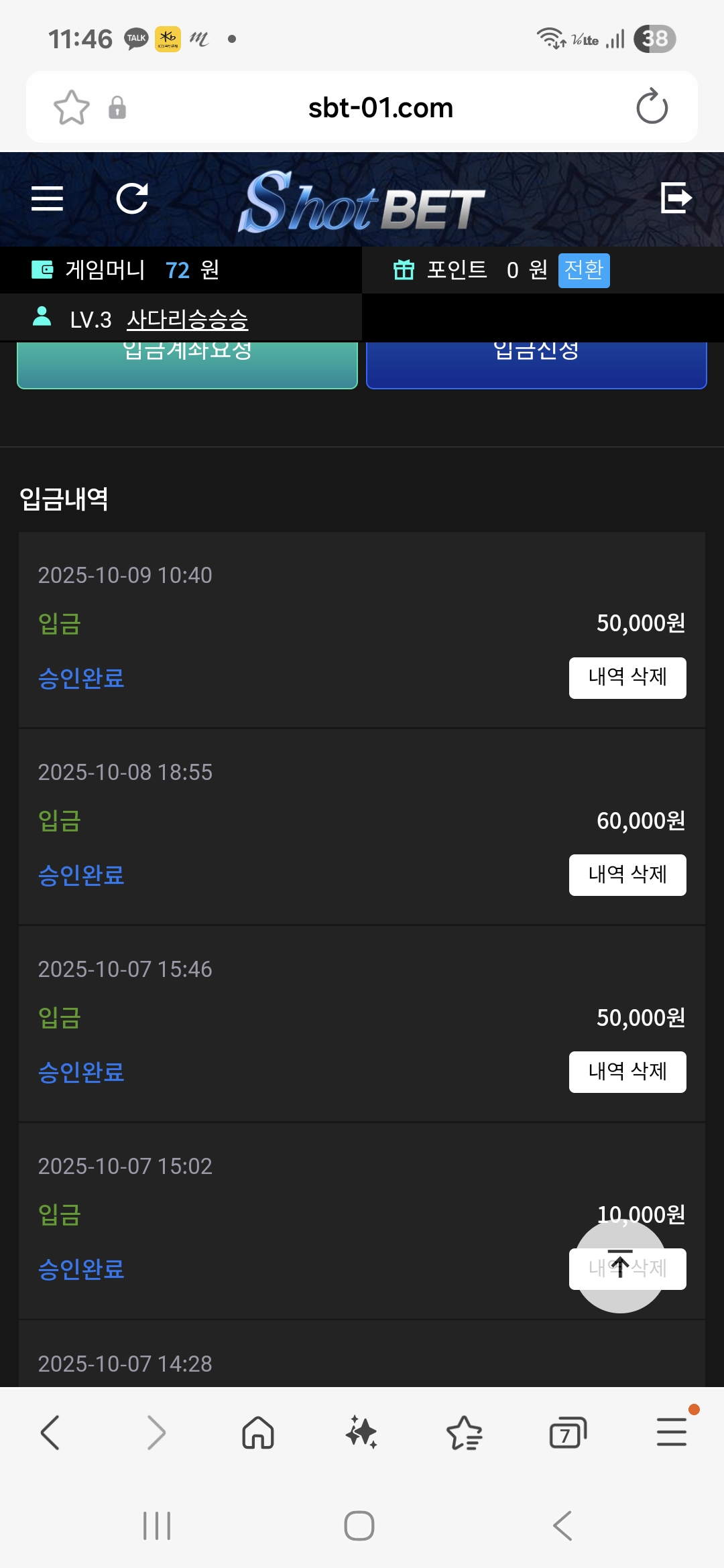Open the browser home page
This screenshot has height=1568, width=724.
(258, 1433)
